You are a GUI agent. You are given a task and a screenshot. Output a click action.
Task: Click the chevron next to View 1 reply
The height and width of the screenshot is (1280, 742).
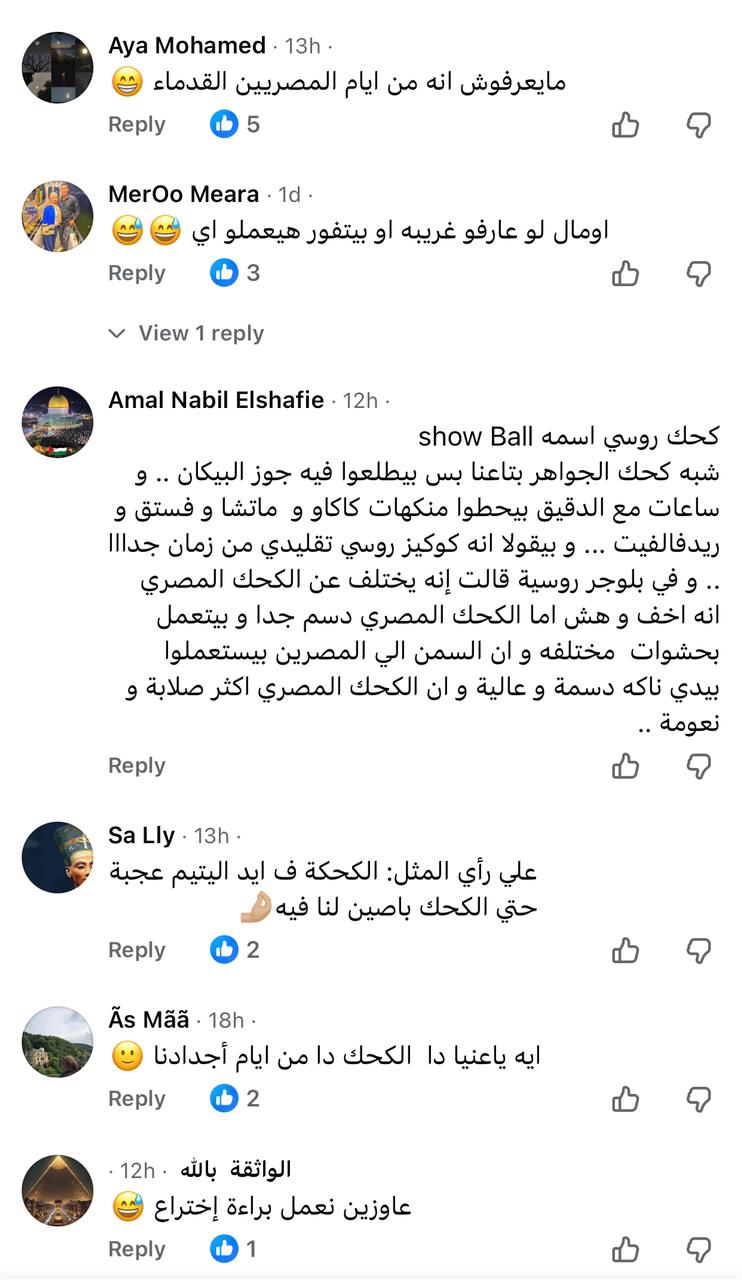120,333
